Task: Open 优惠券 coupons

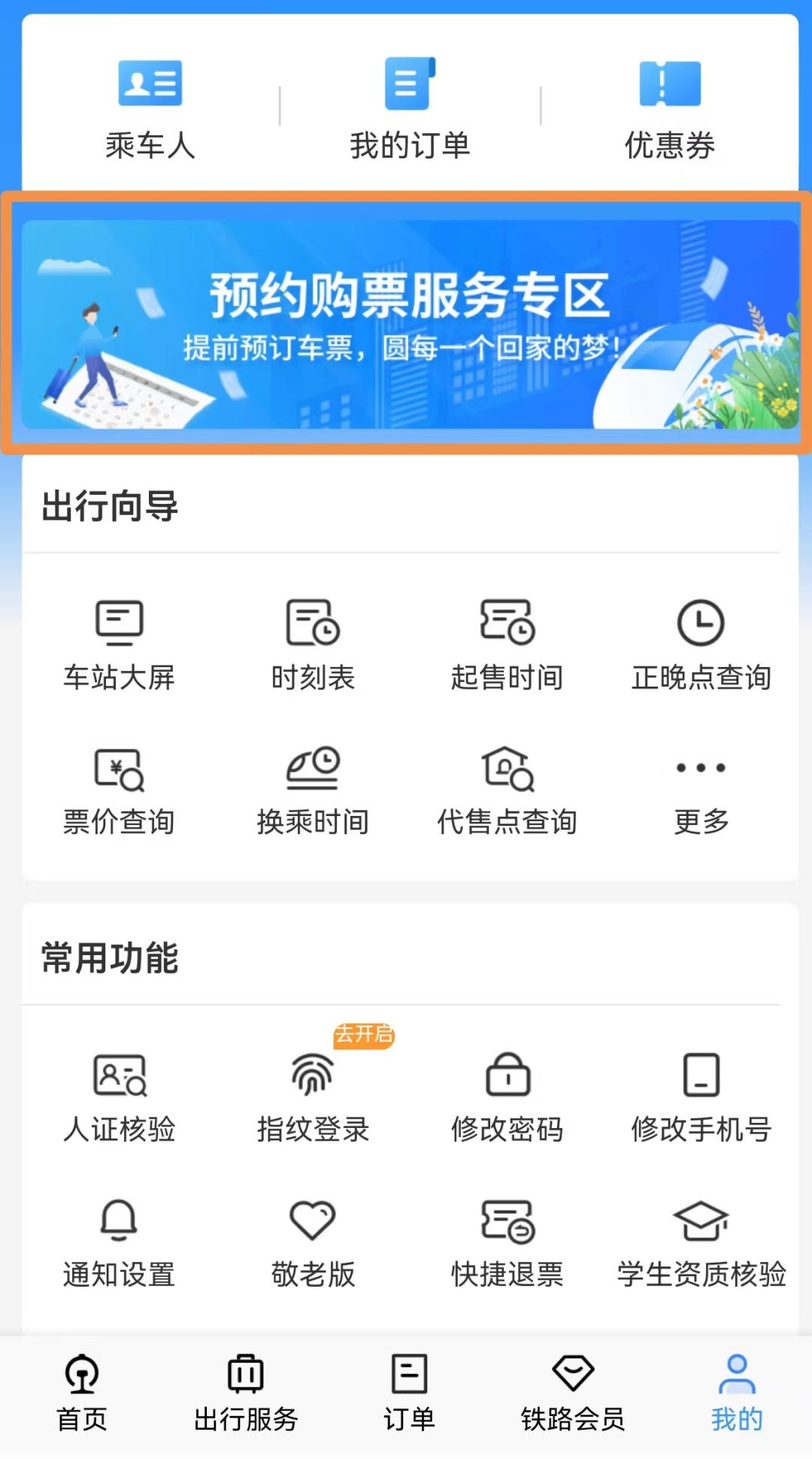Action: point(669,110)
